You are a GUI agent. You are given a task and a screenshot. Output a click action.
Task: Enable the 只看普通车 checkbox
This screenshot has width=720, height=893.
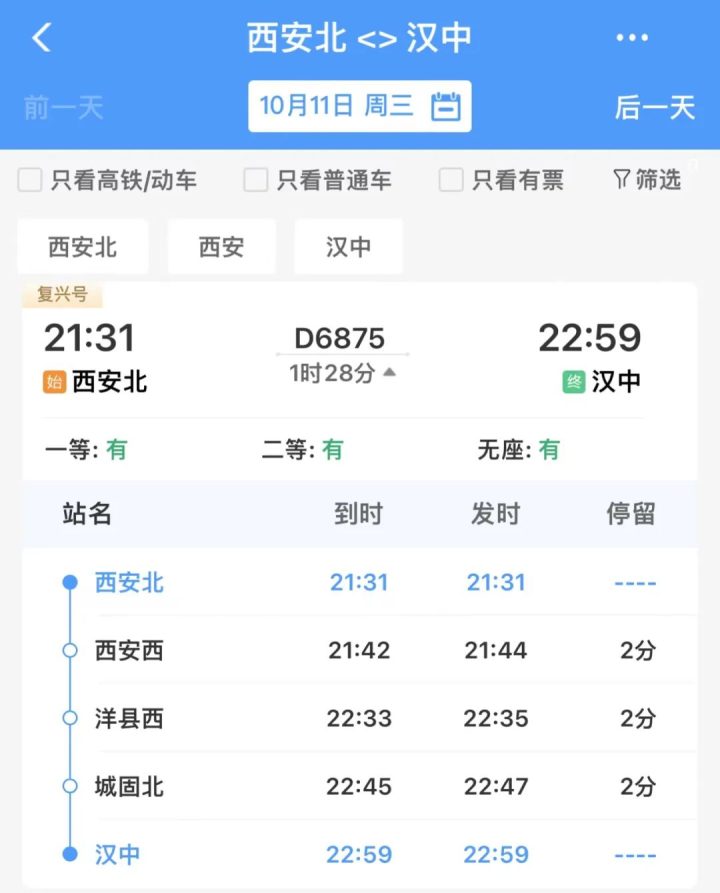coord(257,180)
